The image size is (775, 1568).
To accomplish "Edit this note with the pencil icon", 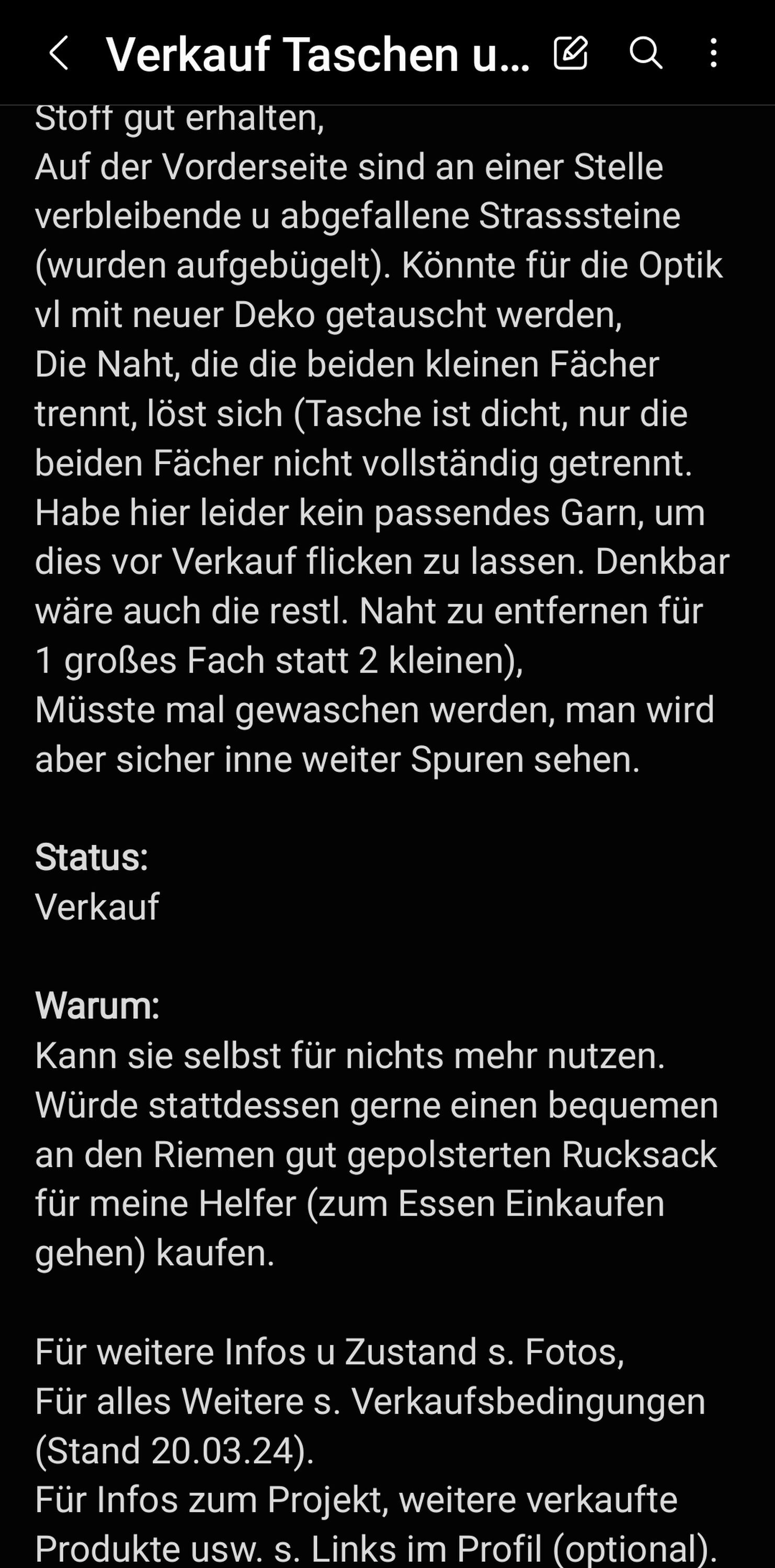I will 571,52.
